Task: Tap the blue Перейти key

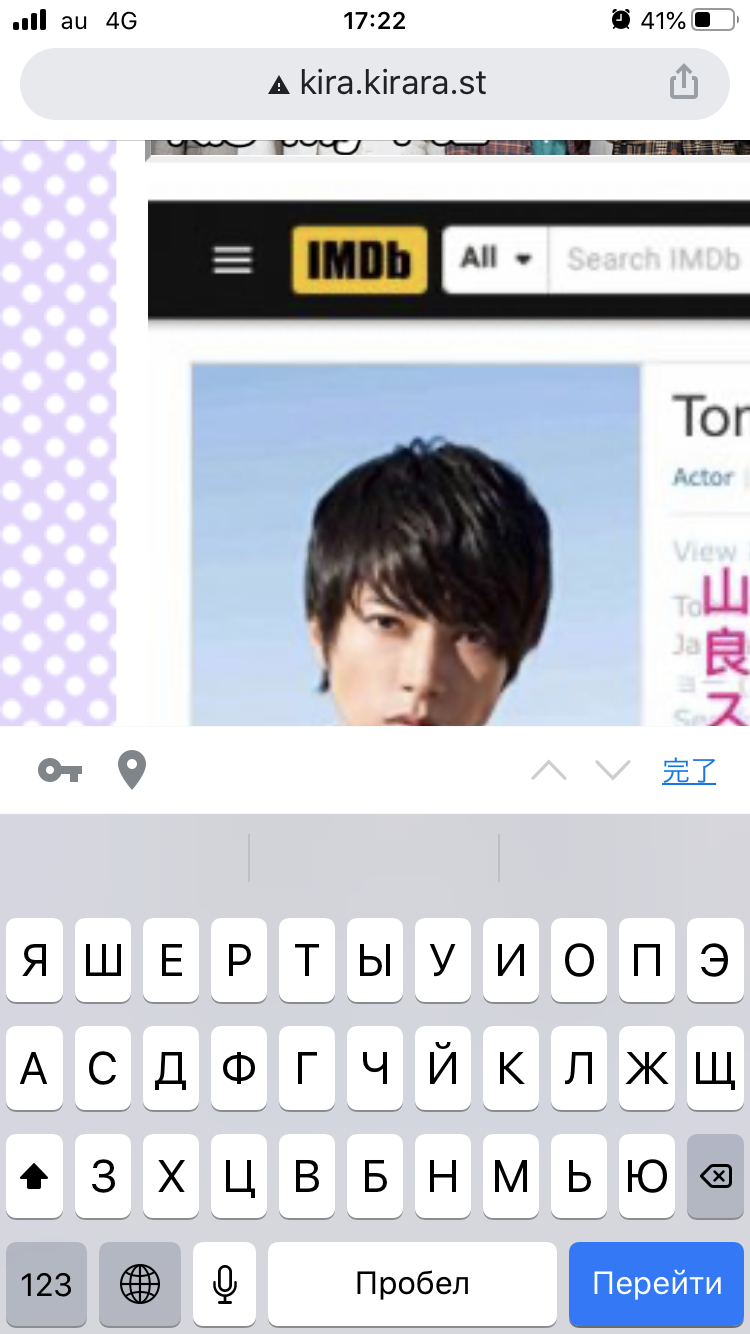Action: [657, 1283]
